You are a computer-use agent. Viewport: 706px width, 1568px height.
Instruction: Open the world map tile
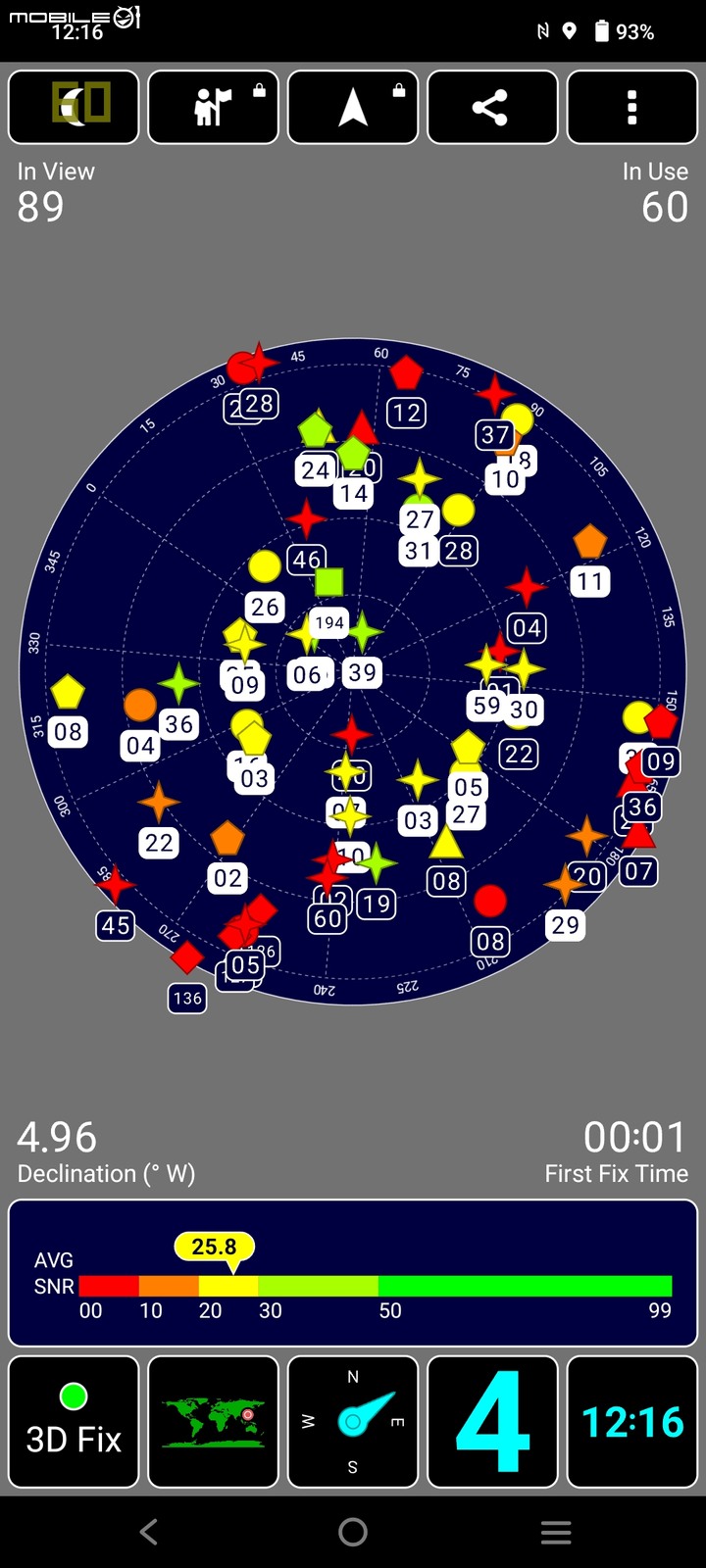point(213,1422)
